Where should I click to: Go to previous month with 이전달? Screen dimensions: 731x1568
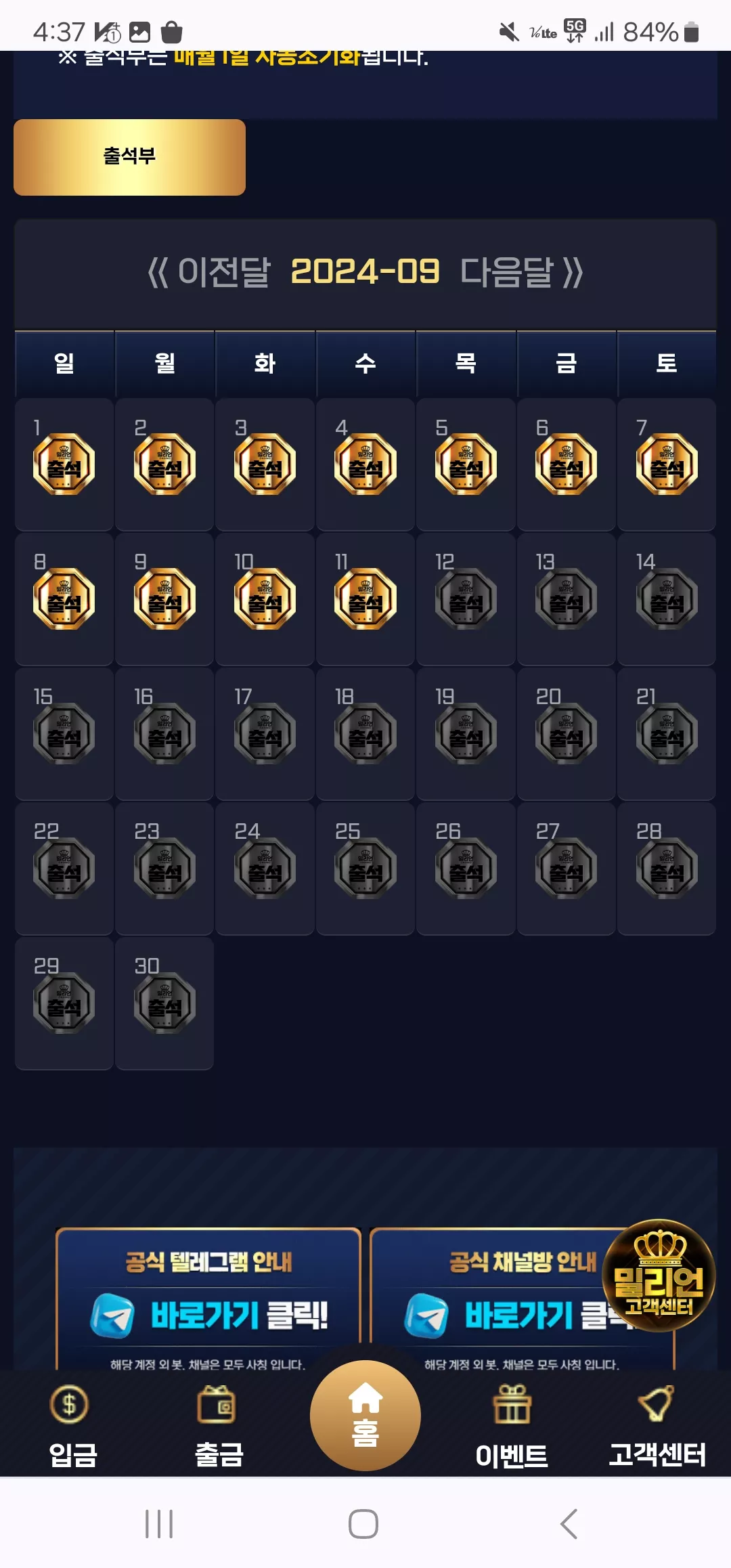208,272
